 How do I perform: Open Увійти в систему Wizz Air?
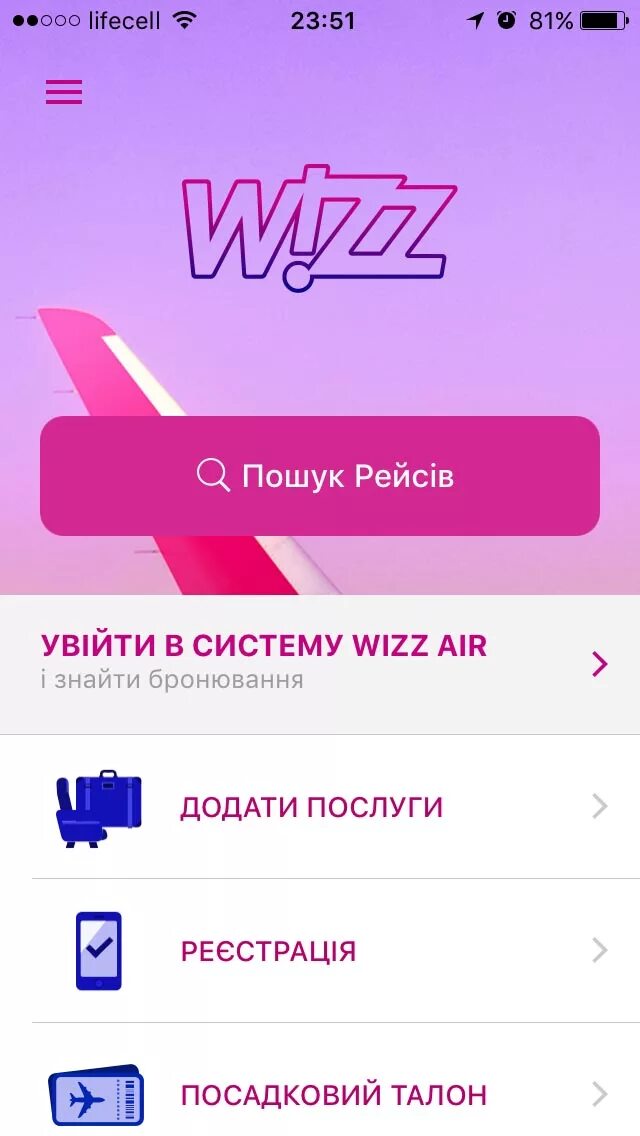tap(320, 662)
